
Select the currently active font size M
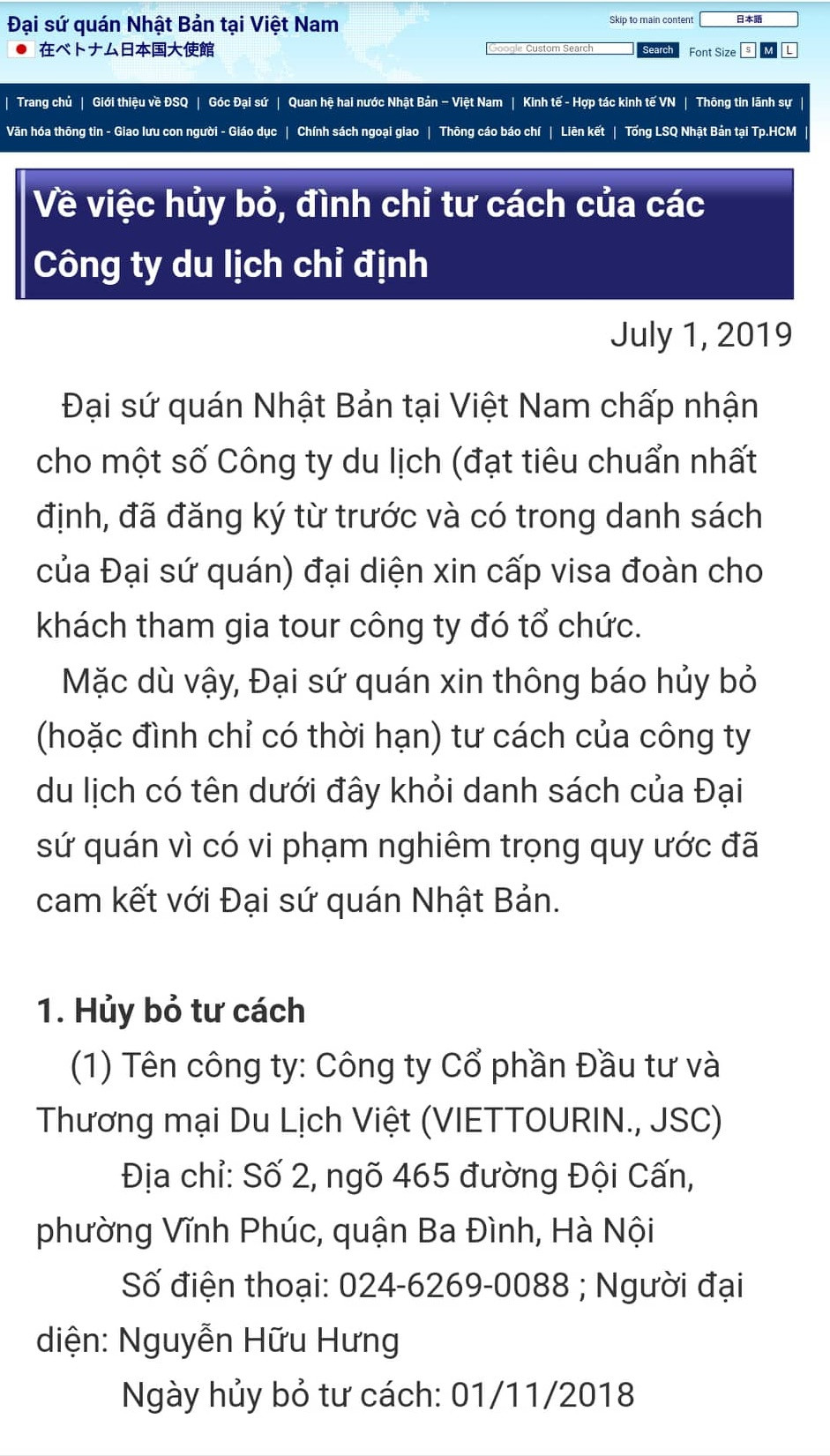[x=768, y=51]
